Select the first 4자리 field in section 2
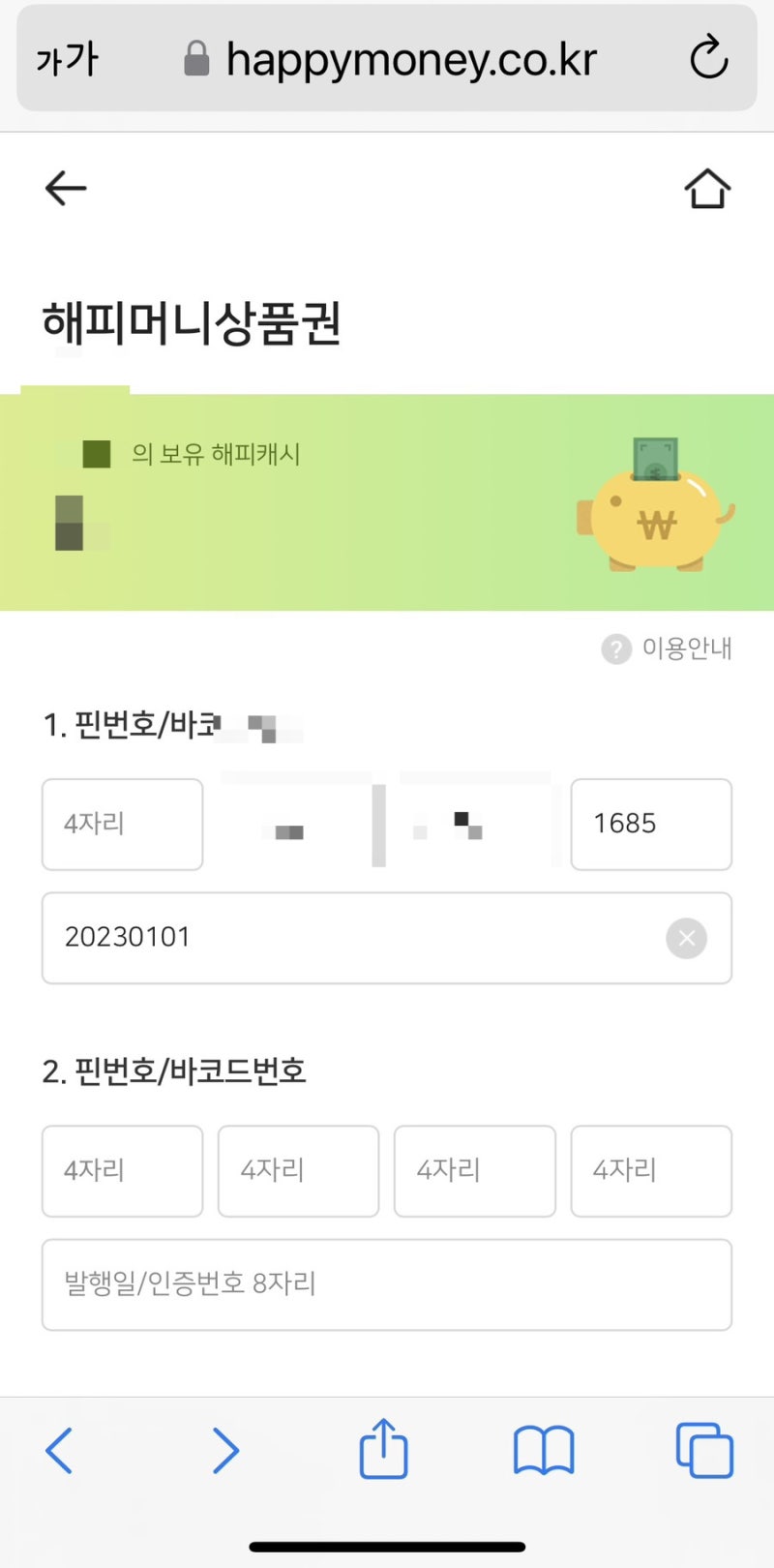This screenshot has width=774, height=1568. tap(122, 1171)
